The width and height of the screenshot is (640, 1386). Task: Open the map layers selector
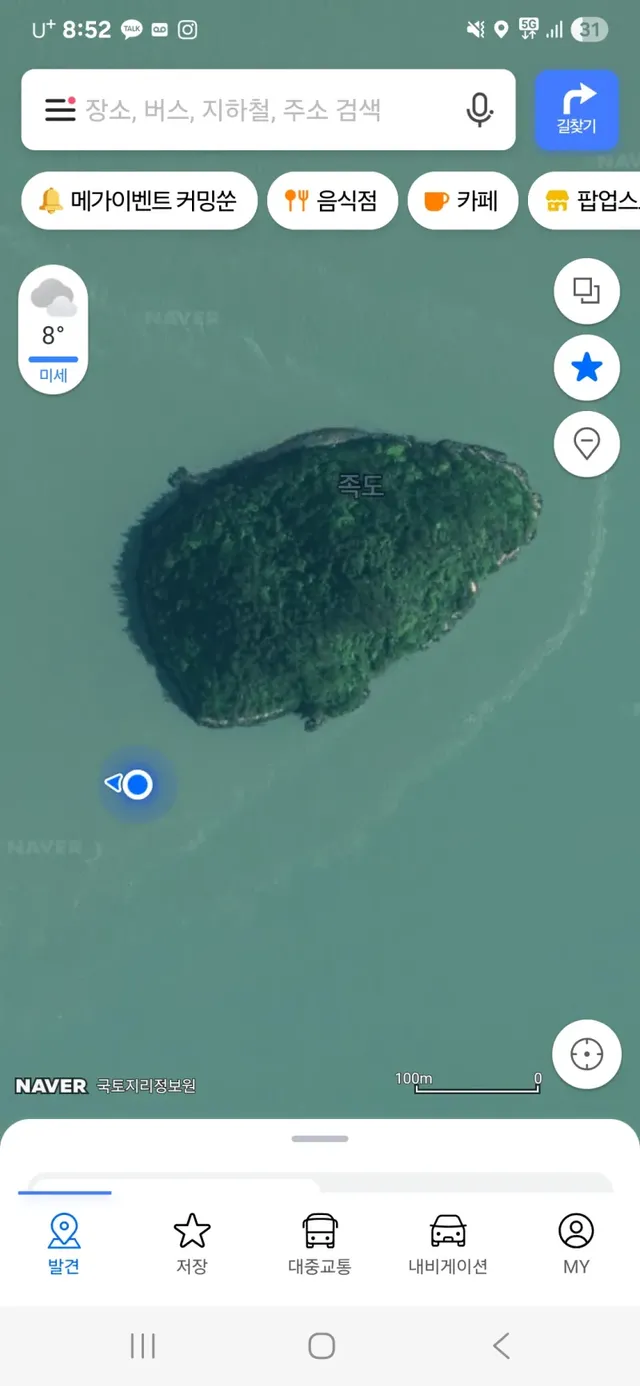(x=587, y=291)
